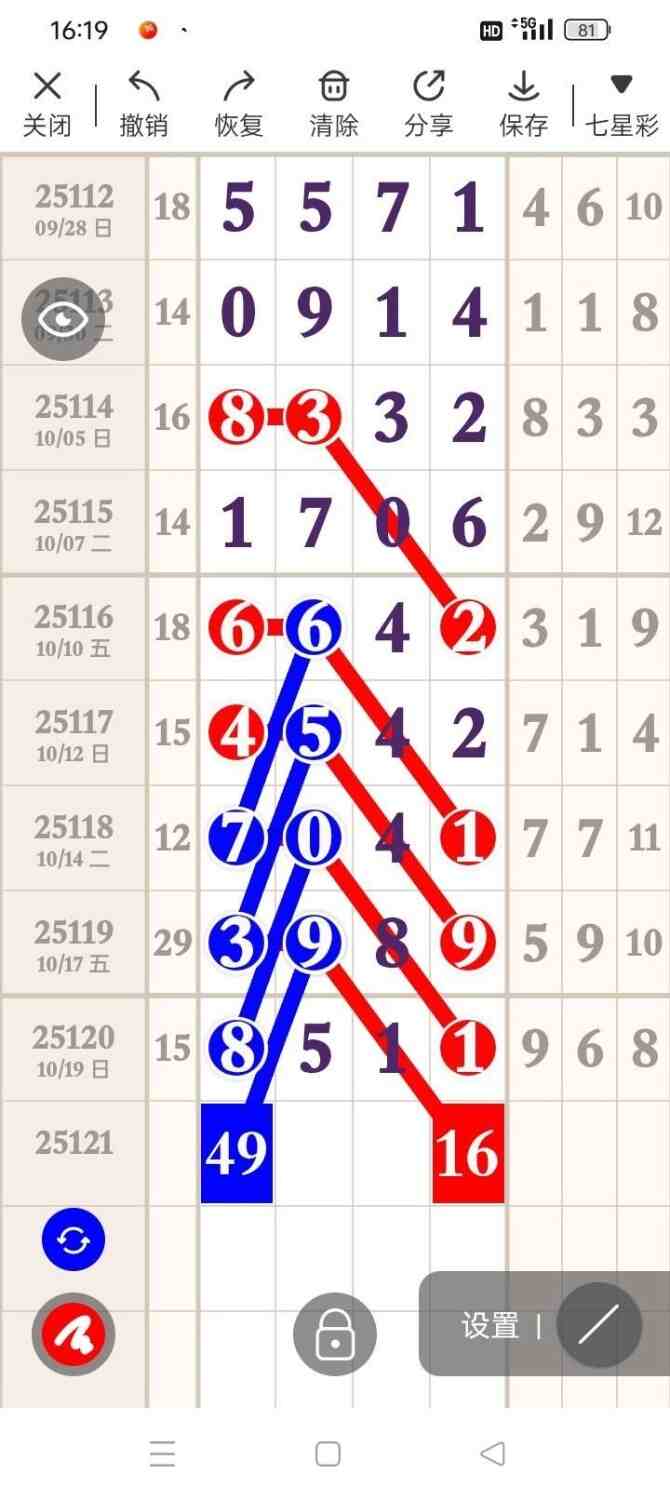Image resolution: width=670 pixels, height=1500 pixels.
Task: Open the 七星彩 lottery type dropdown
Action: tap(621, 103)
